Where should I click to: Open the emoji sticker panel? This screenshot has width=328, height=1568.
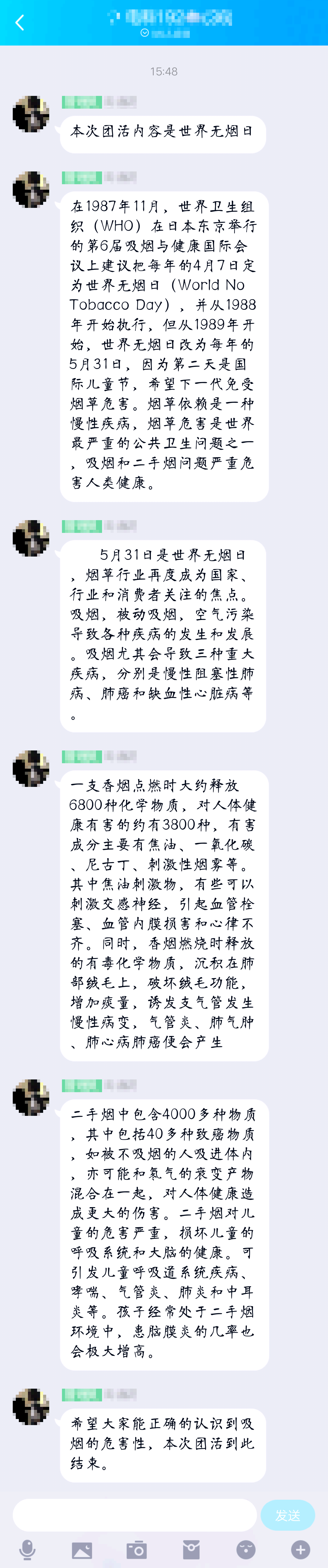tap(246, 1549)
